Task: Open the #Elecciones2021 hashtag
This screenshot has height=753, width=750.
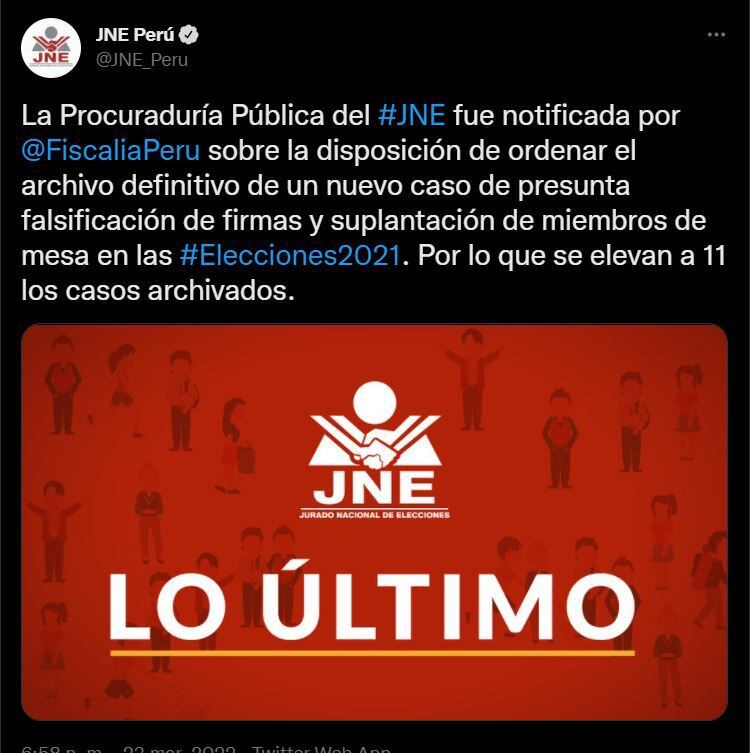Action: pos(291,255)
